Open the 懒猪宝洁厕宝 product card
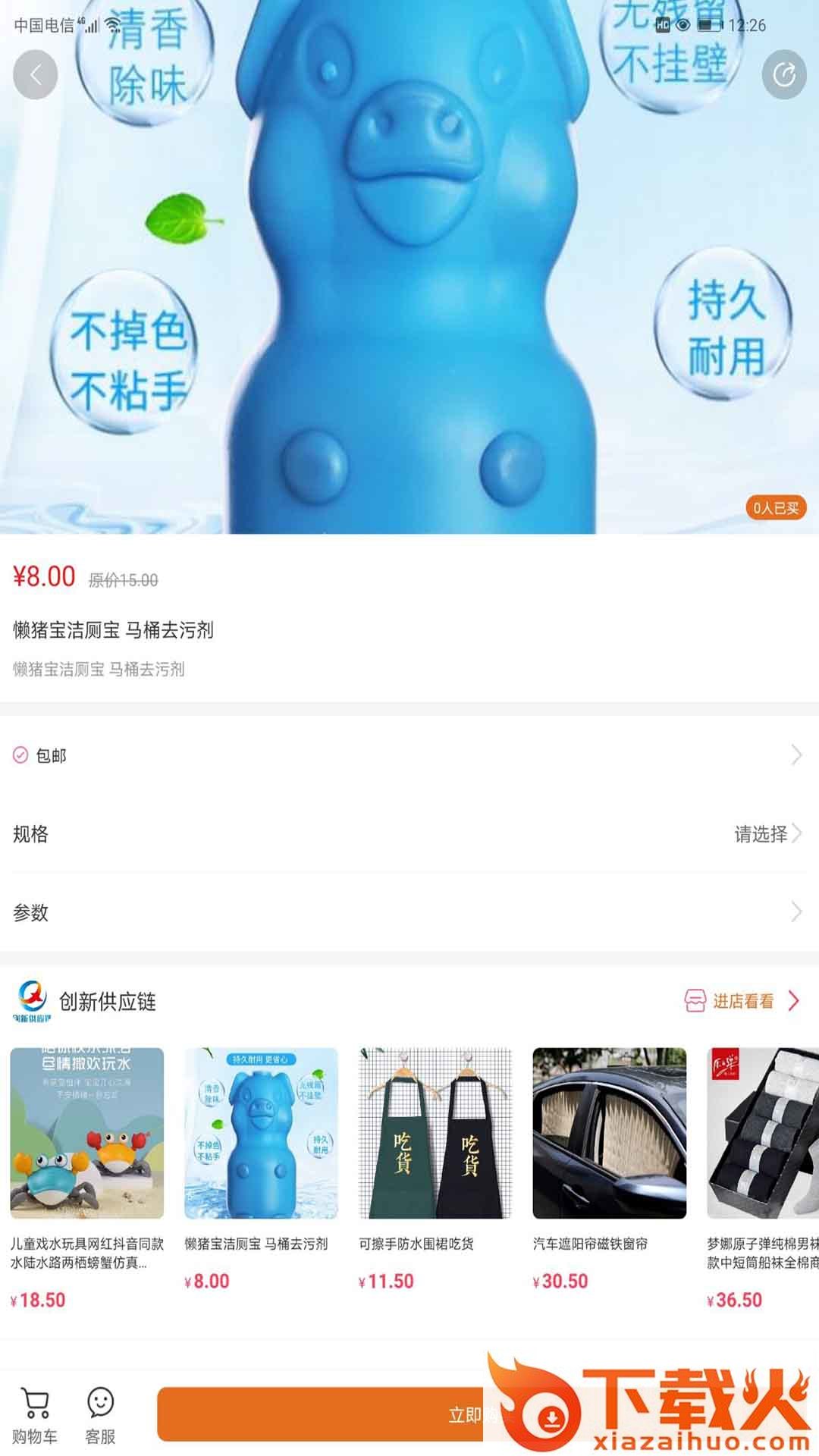This screenshot has height=1456, width=819. pyautogui.click(x=261, y=1134)
